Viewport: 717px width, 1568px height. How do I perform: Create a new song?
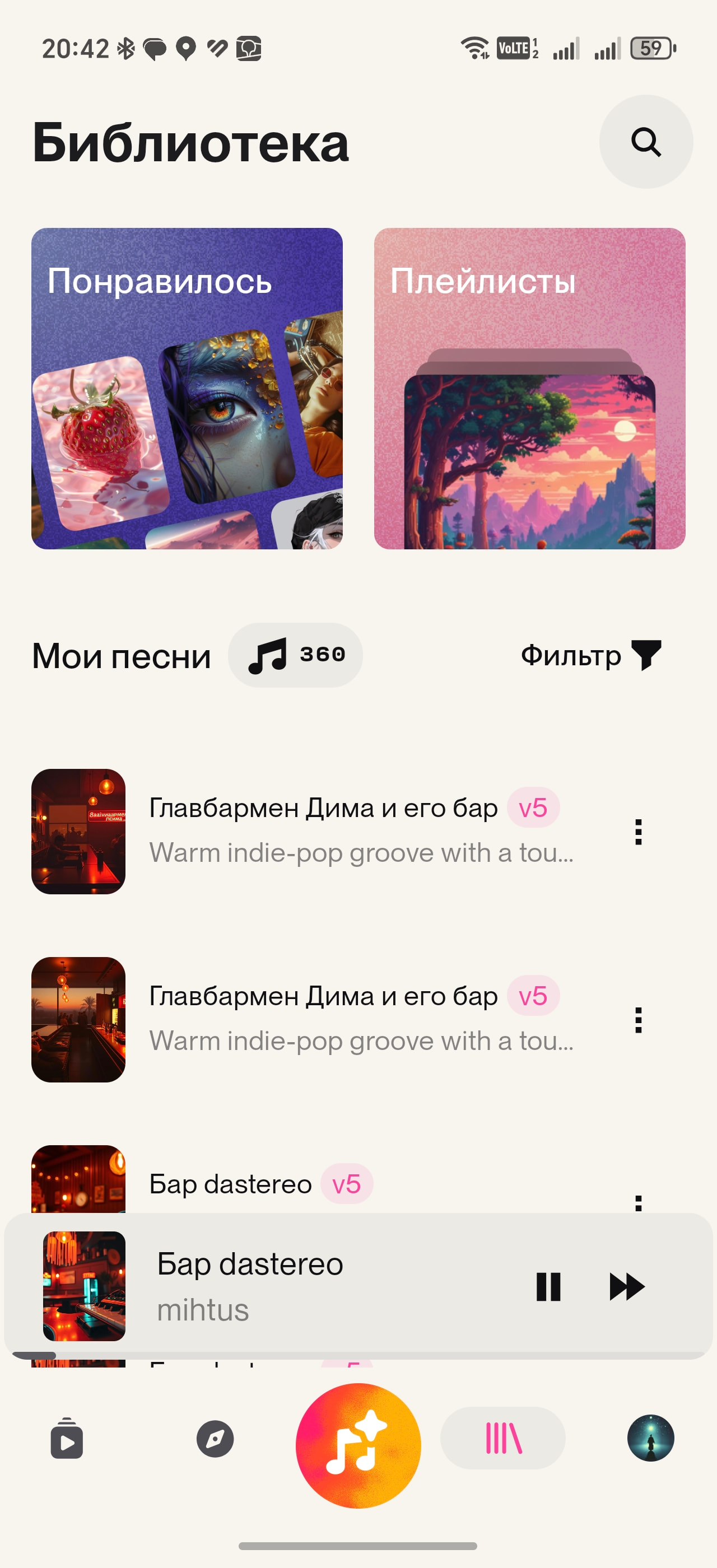click(358, 1445)
